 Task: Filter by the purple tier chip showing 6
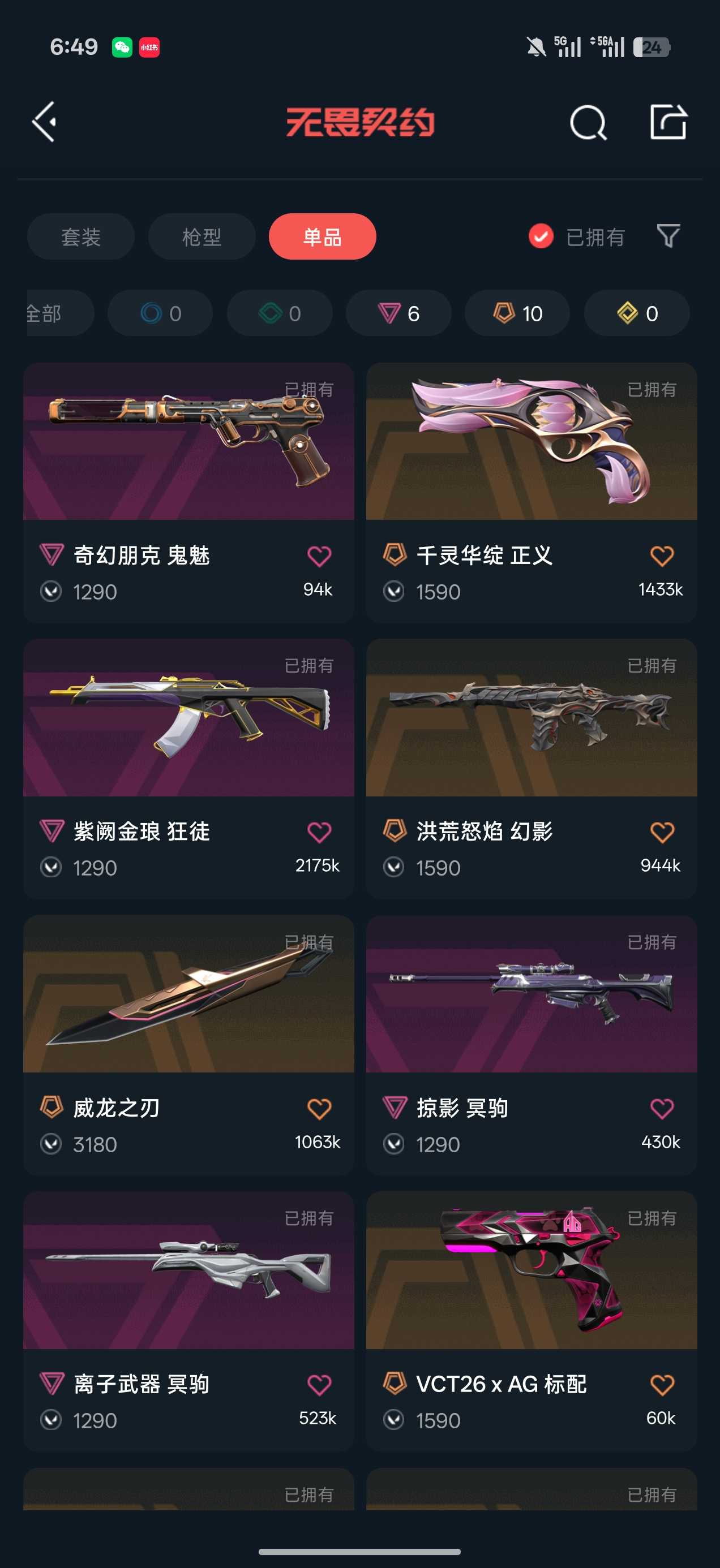click(398, 313)
